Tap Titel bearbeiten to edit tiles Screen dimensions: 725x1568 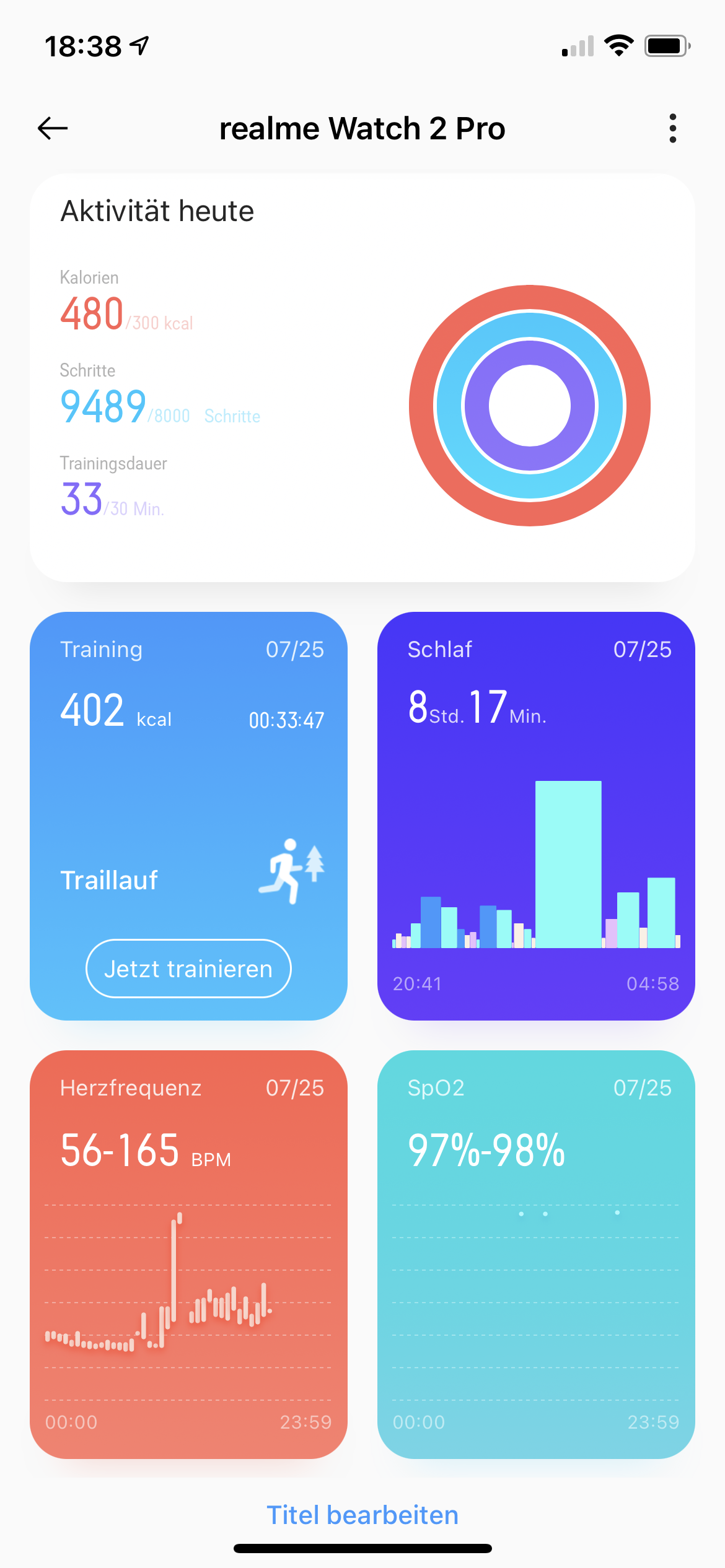point(362,1515)
